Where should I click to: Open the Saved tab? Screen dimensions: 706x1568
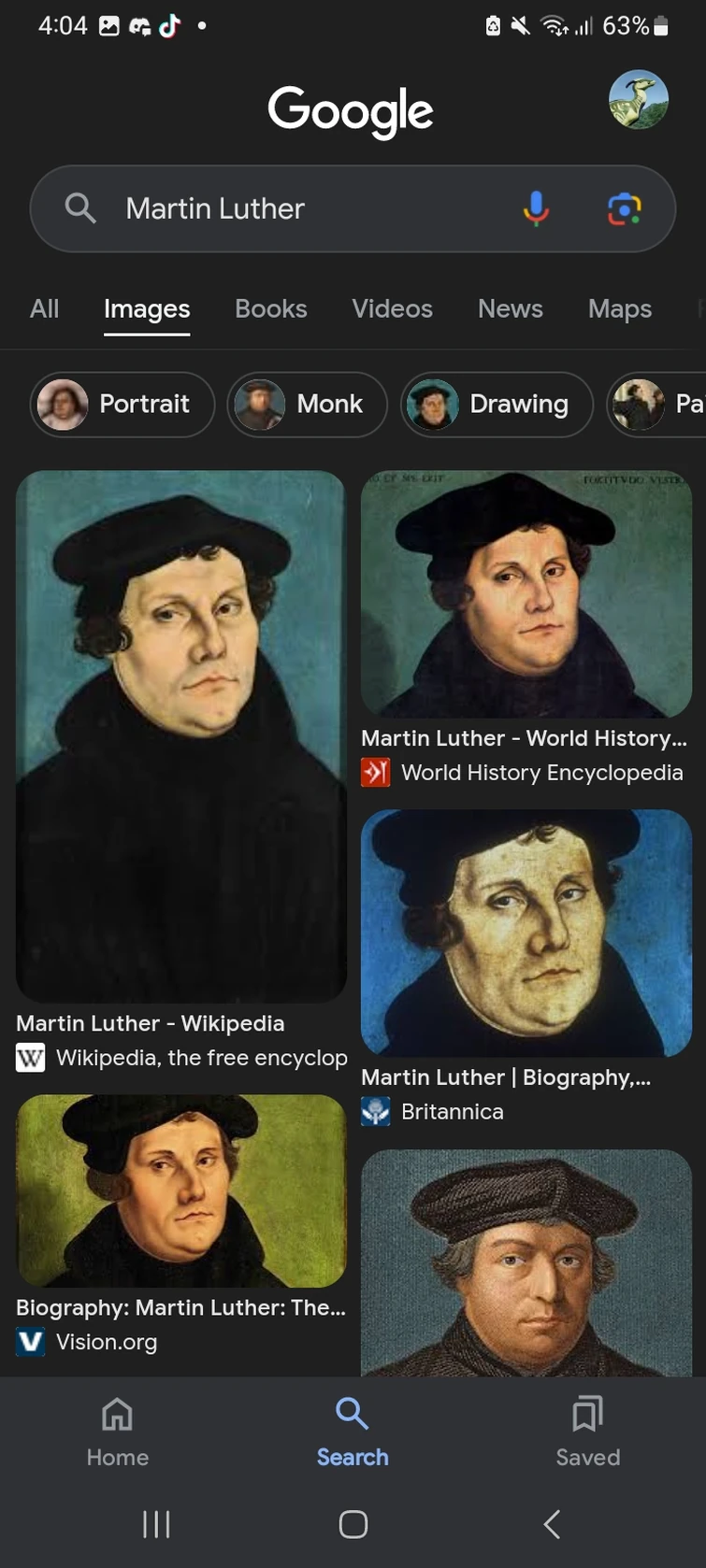[587, 1432]
